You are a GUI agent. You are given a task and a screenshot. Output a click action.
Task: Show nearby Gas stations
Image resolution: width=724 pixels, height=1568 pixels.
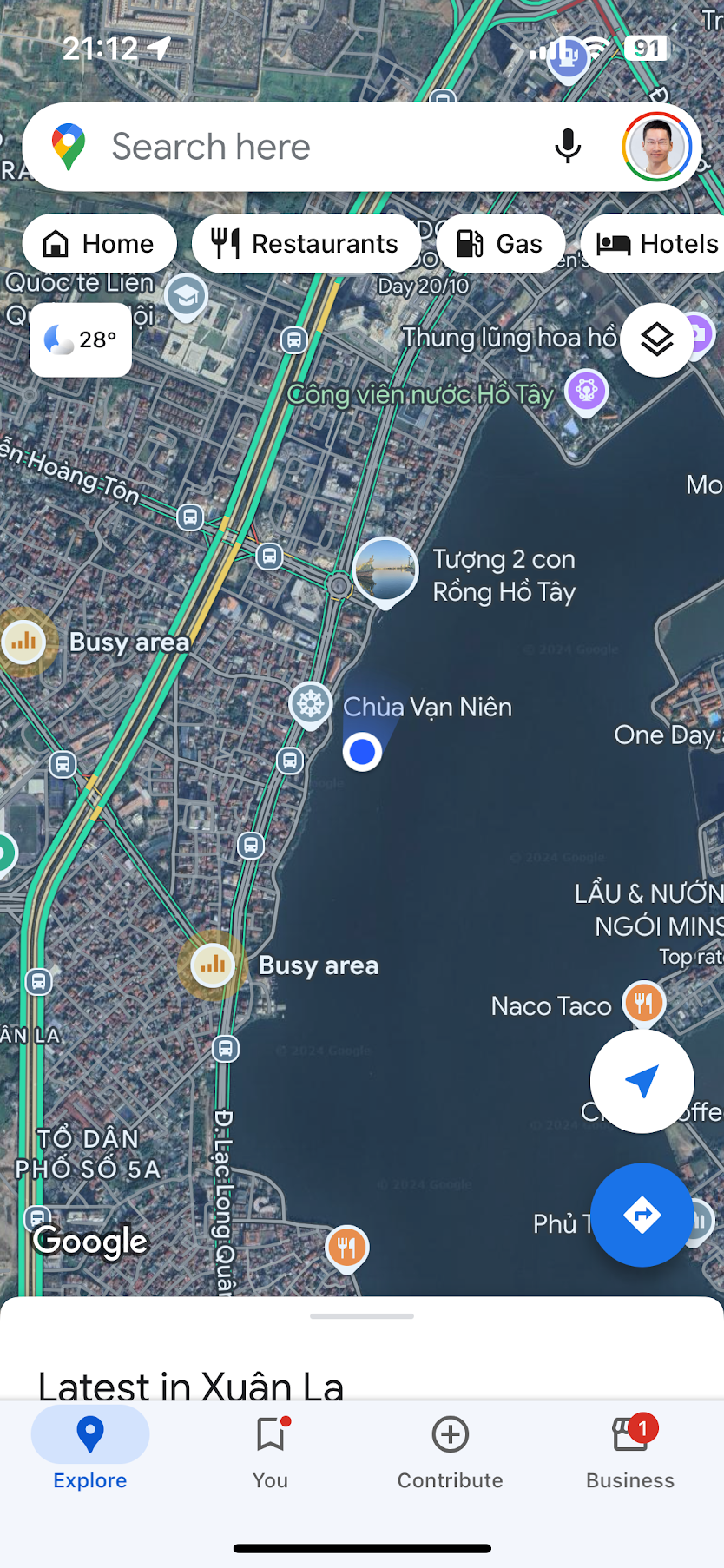click(500, 244)
